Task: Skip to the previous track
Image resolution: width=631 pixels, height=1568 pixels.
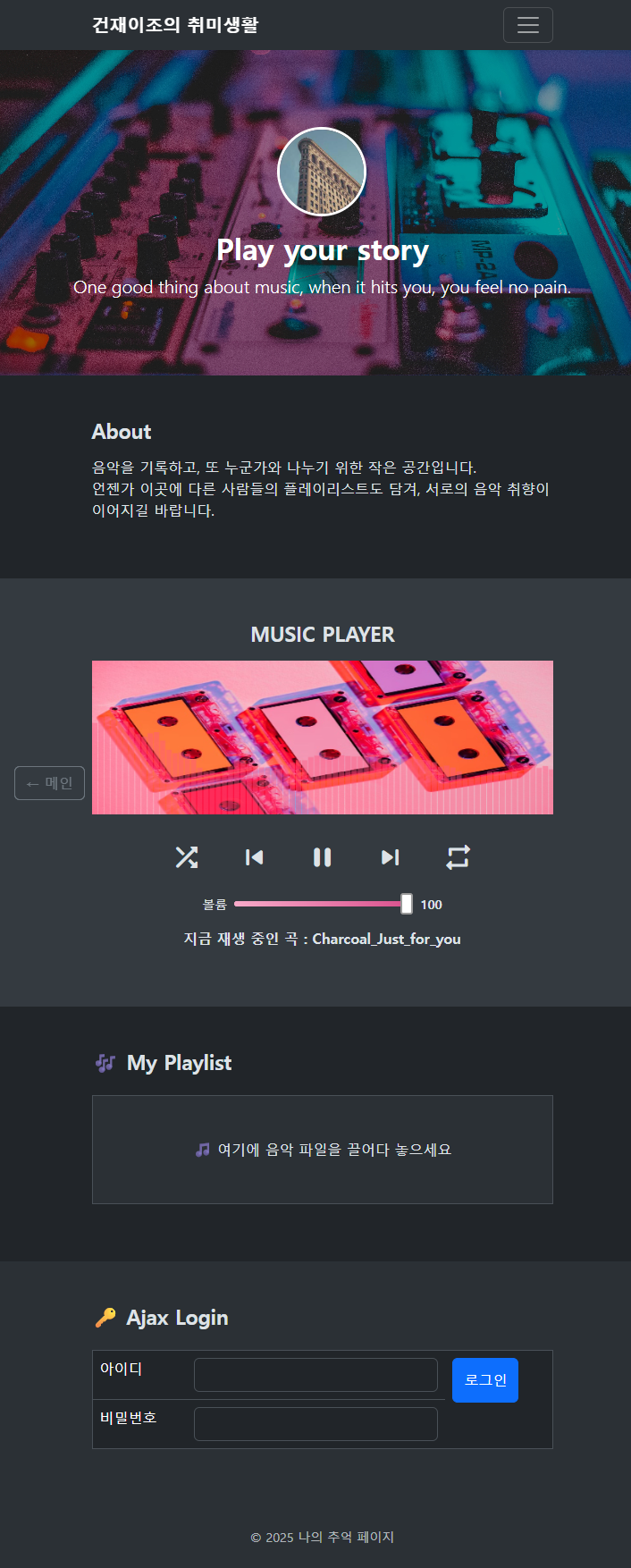Action: (x=255, y=857)
